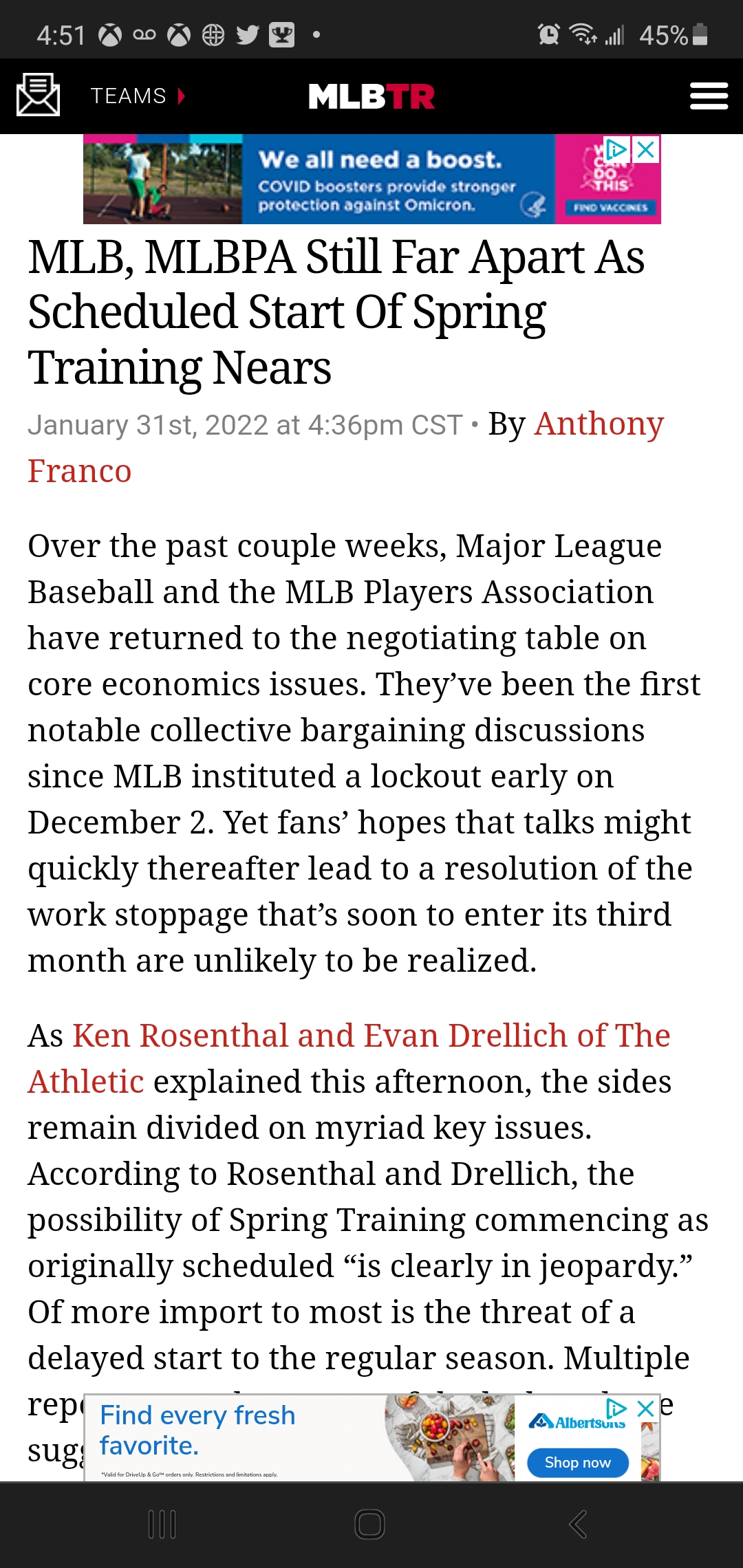The height and width of the screenshot is (1568, 743).
Task: Open the newsletter envelope icon
Action: (38, 95)
